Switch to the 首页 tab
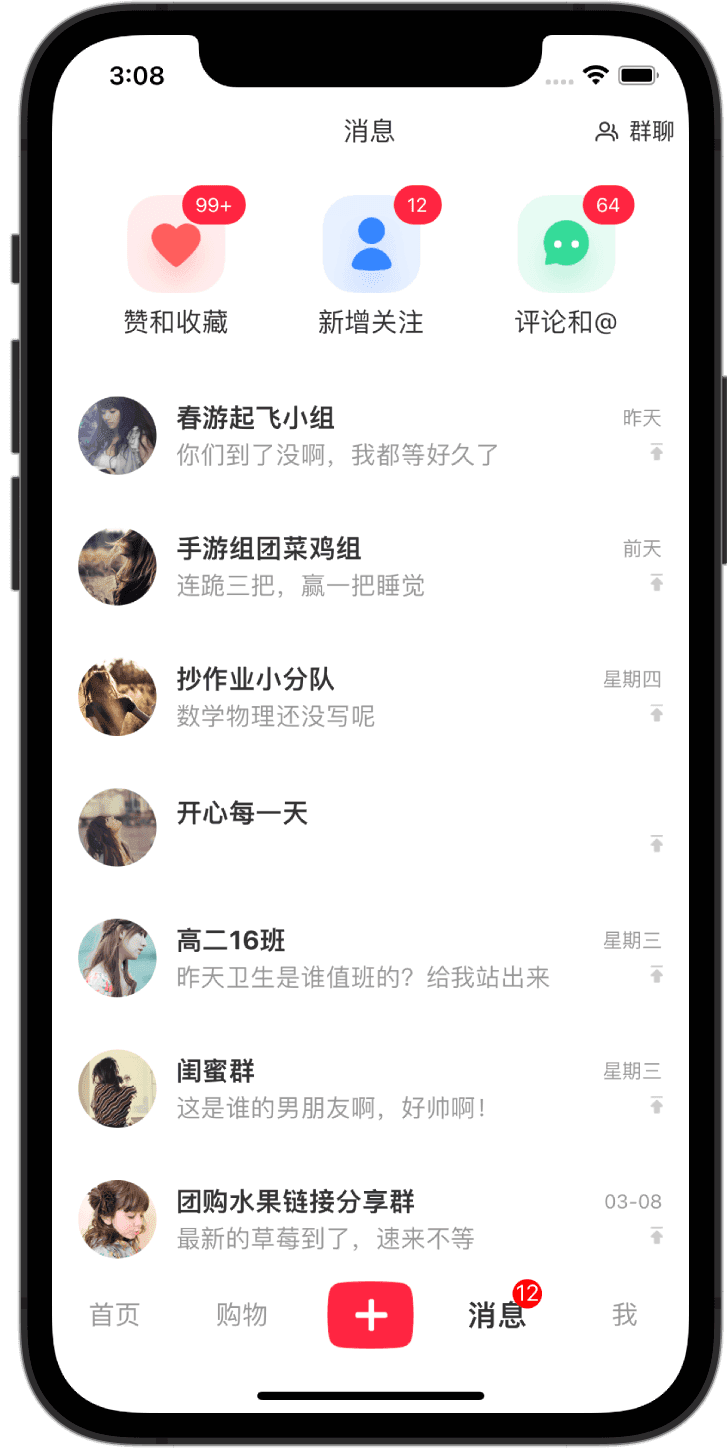Viewport: 727px width, 1449px height. [115, 1314]
